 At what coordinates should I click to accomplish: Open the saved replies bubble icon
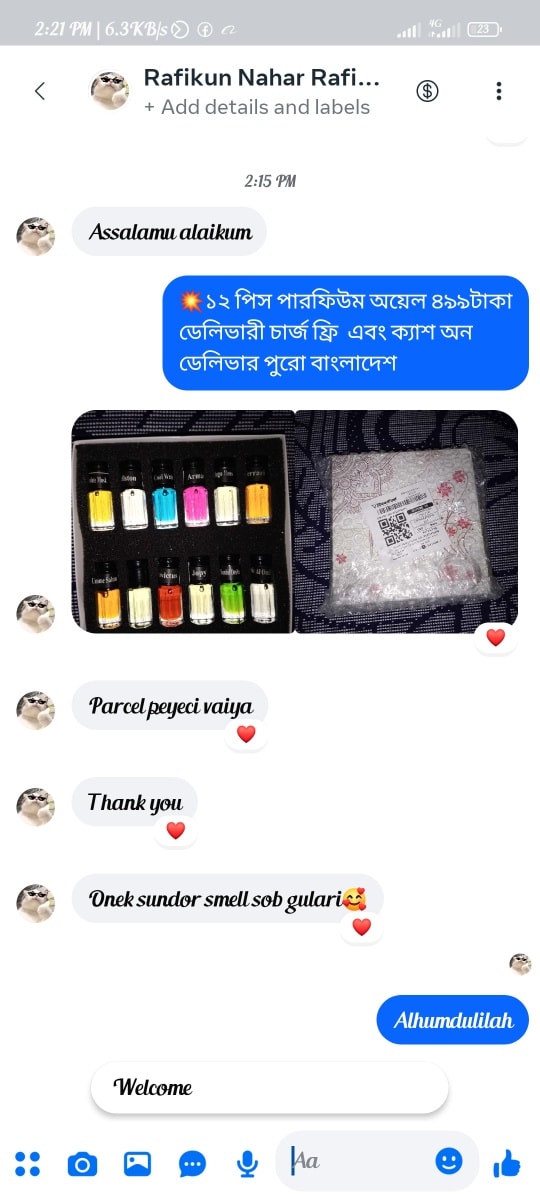tap(192, 1164)
